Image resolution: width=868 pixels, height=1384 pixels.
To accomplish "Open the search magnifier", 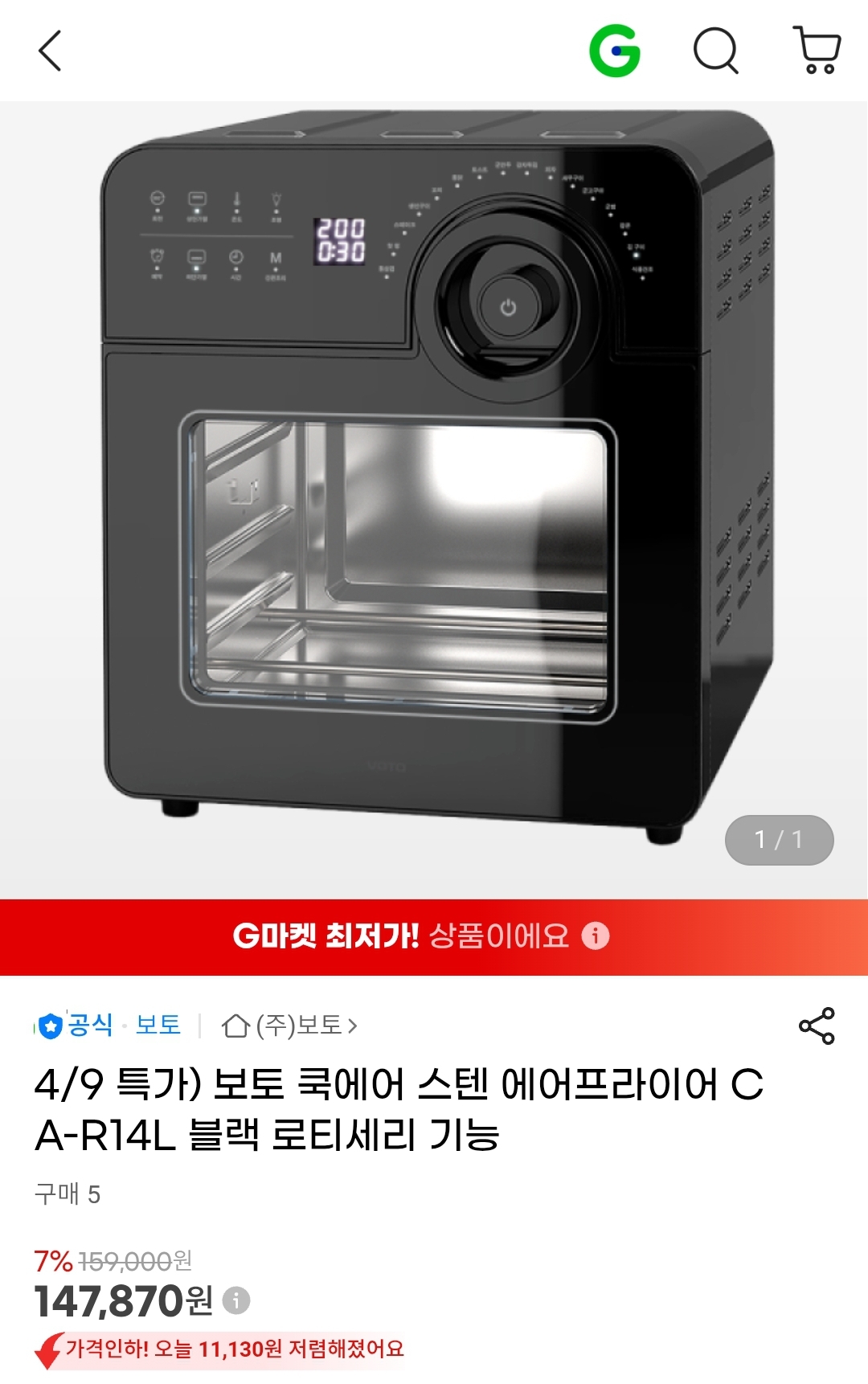I will (715, 51).
